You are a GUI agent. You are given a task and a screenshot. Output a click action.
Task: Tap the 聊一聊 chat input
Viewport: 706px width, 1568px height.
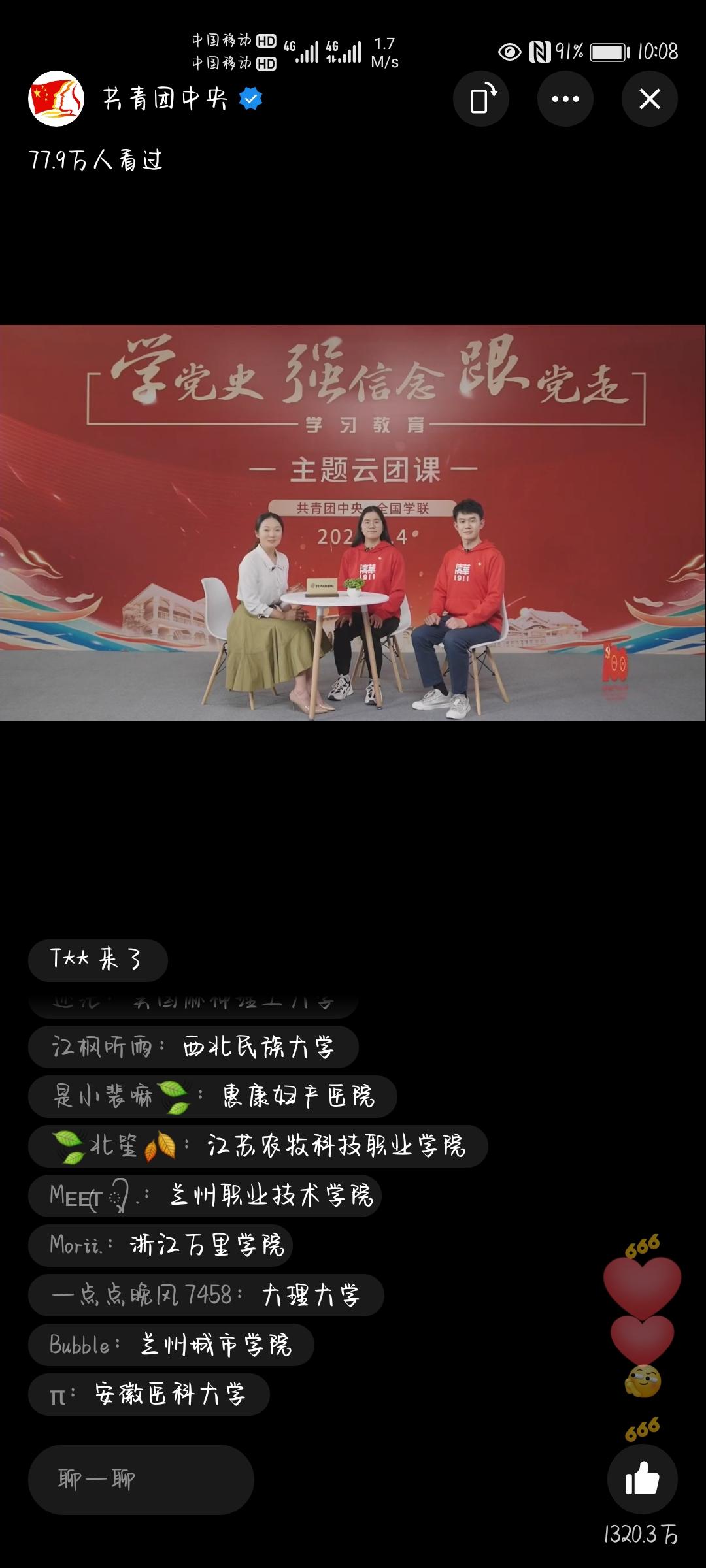click(141, 1479)
